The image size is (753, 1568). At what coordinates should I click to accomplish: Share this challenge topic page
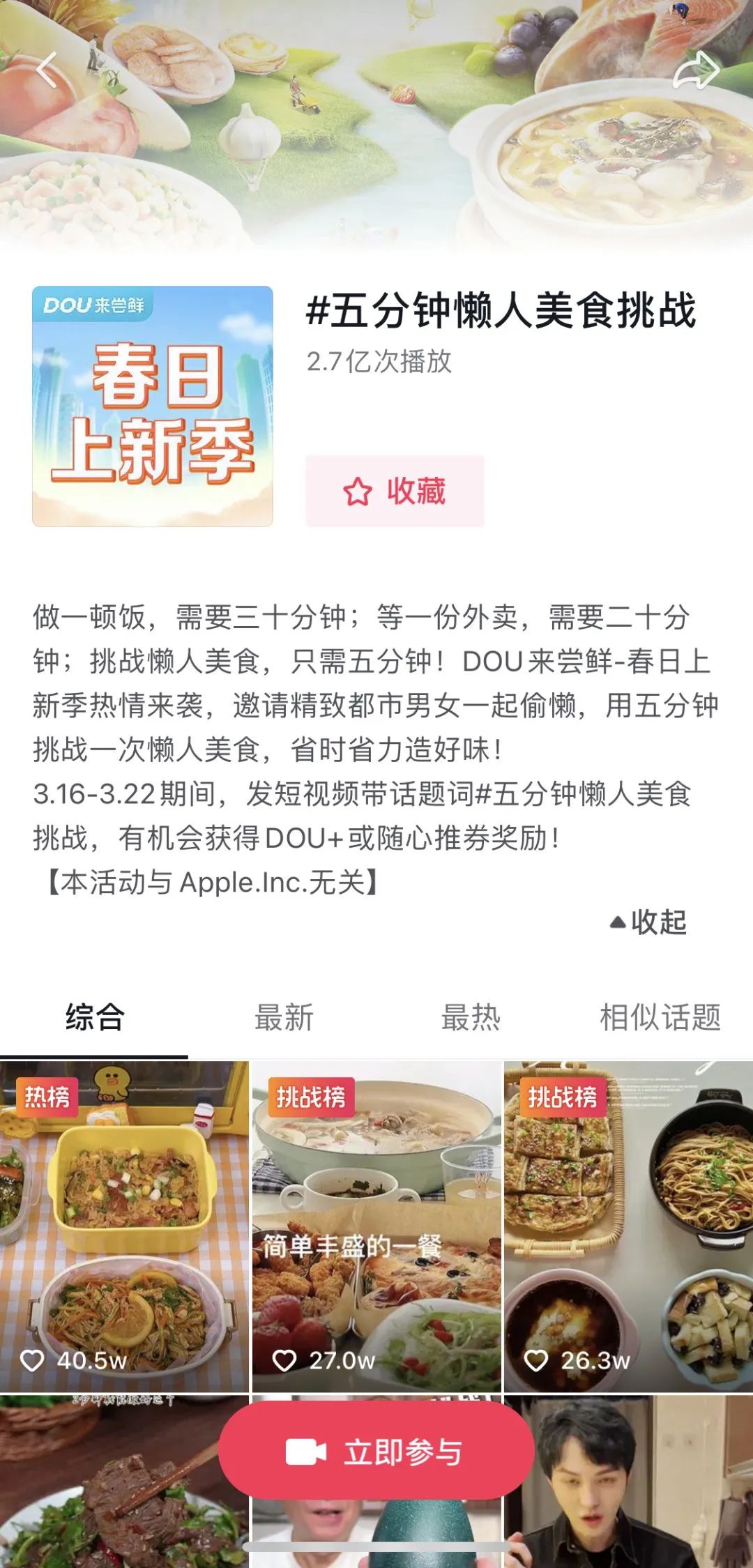[696, 70]
